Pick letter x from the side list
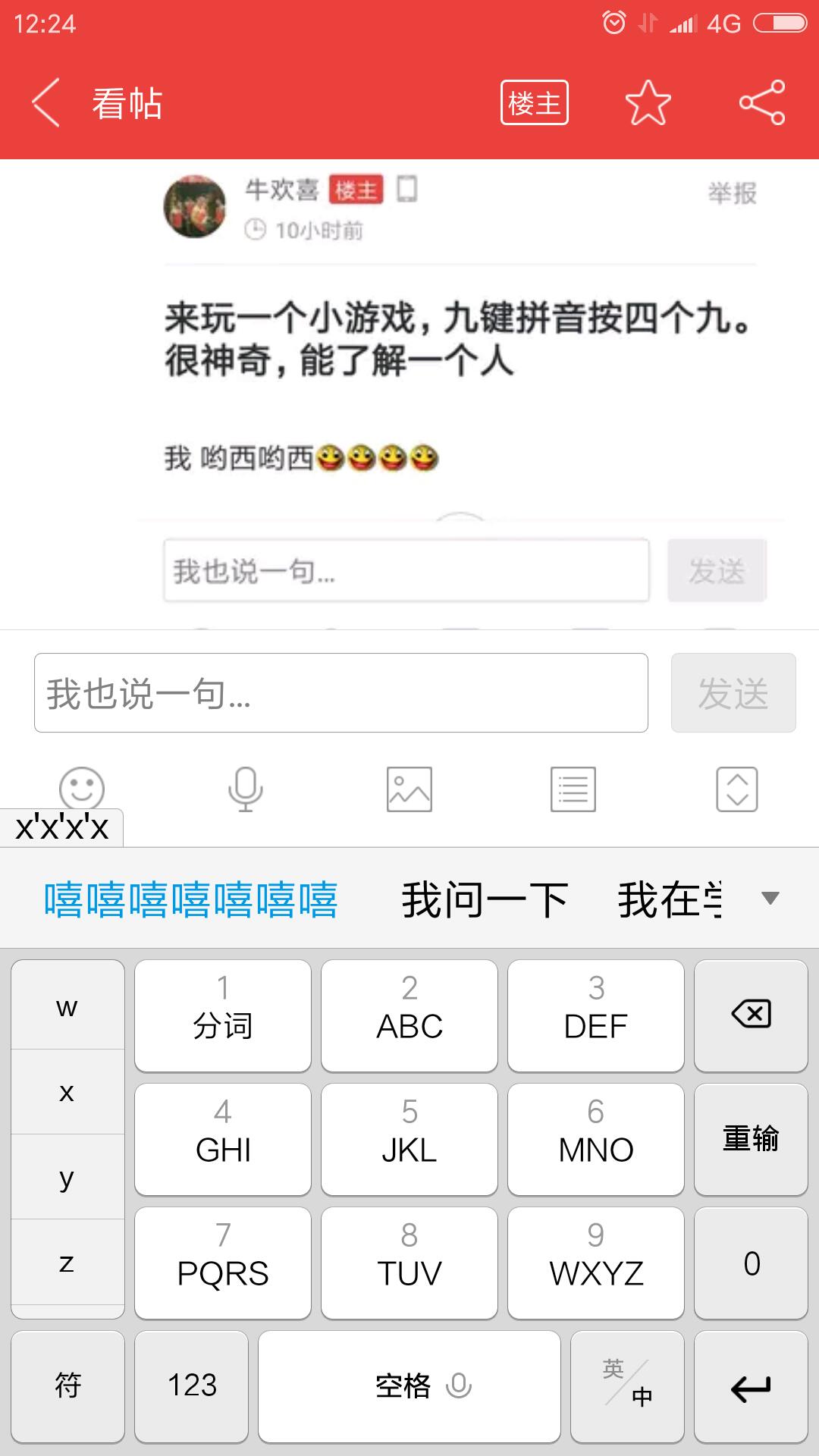This screenshot has height=1456, width=819. 67,1092
